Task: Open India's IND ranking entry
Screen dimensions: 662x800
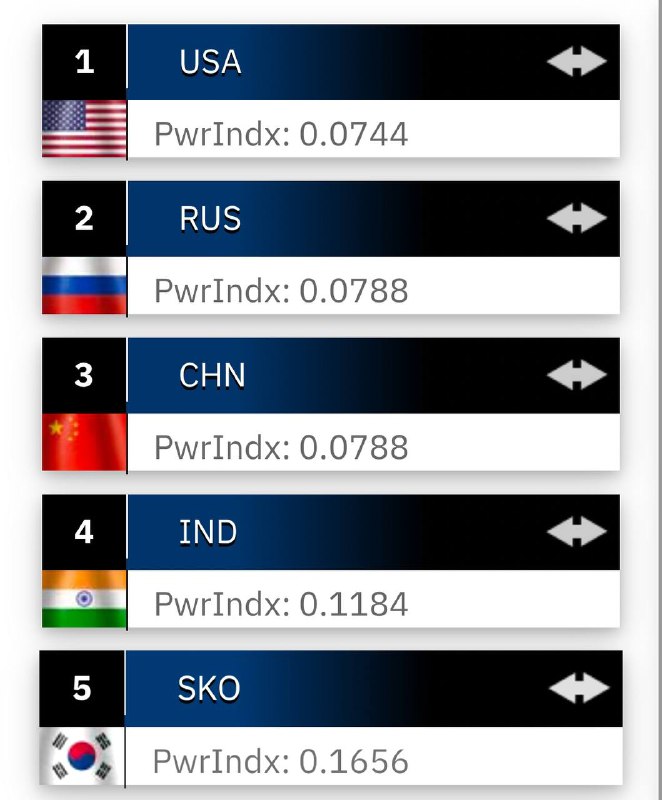Action: (x=330, y=532)
